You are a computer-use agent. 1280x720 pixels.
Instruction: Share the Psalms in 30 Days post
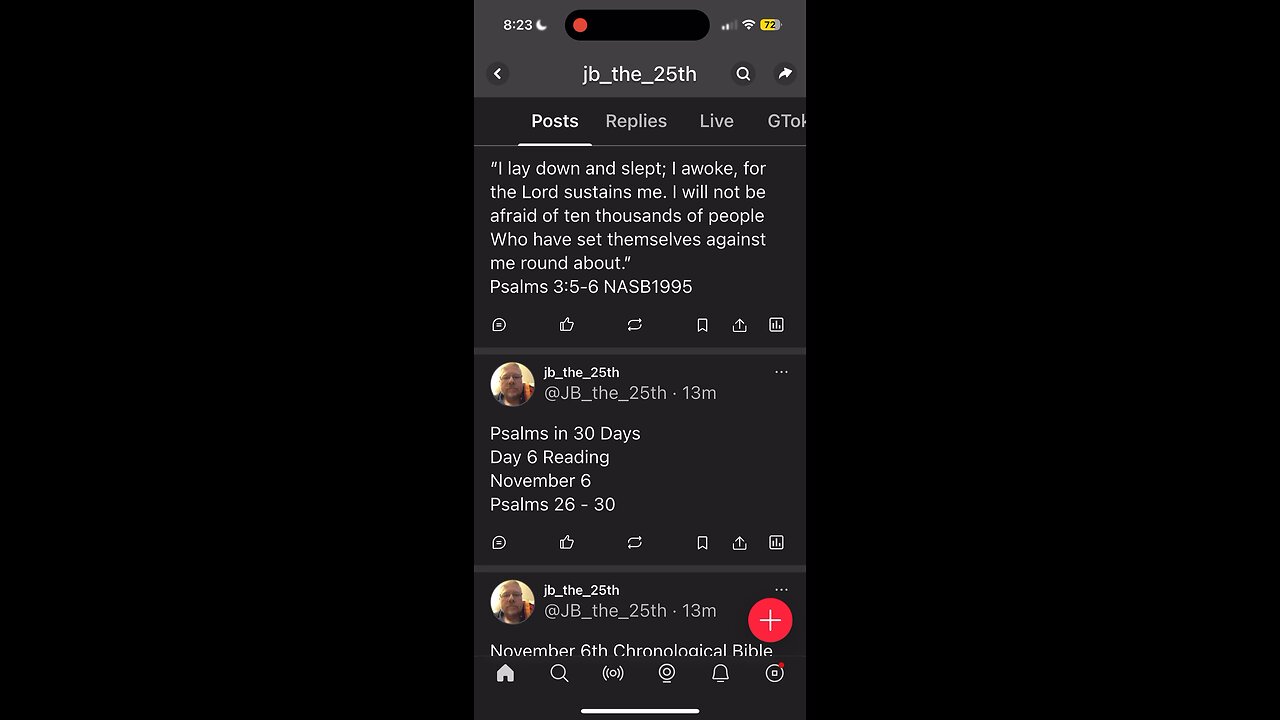739,543
